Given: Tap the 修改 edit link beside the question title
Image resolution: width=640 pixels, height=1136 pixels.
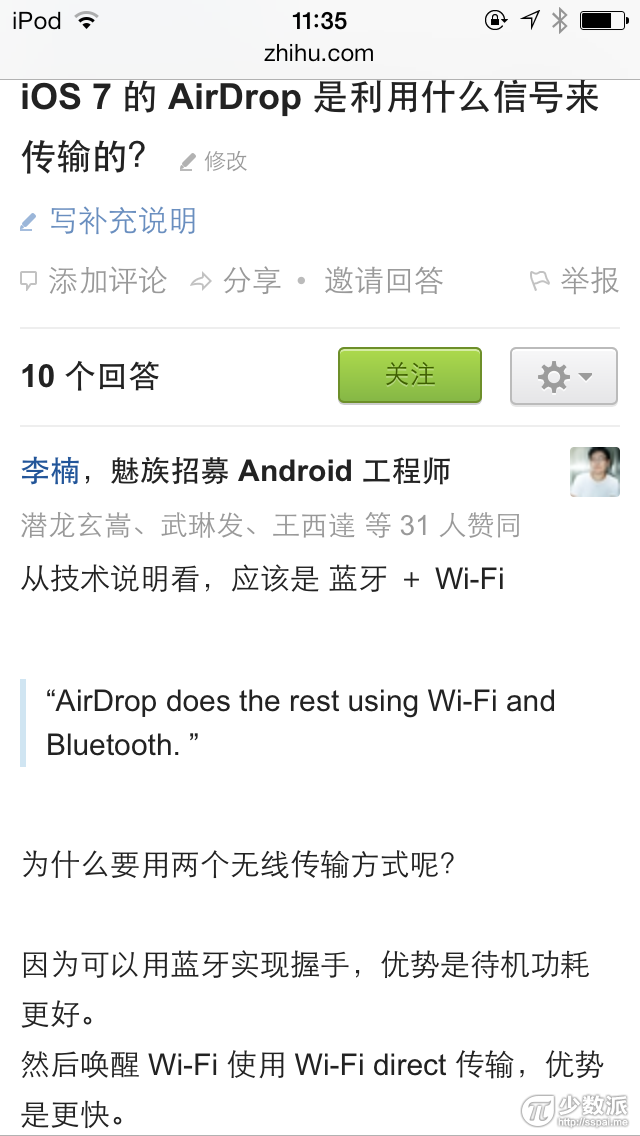Looking at the screenshot, I should 214,161.
